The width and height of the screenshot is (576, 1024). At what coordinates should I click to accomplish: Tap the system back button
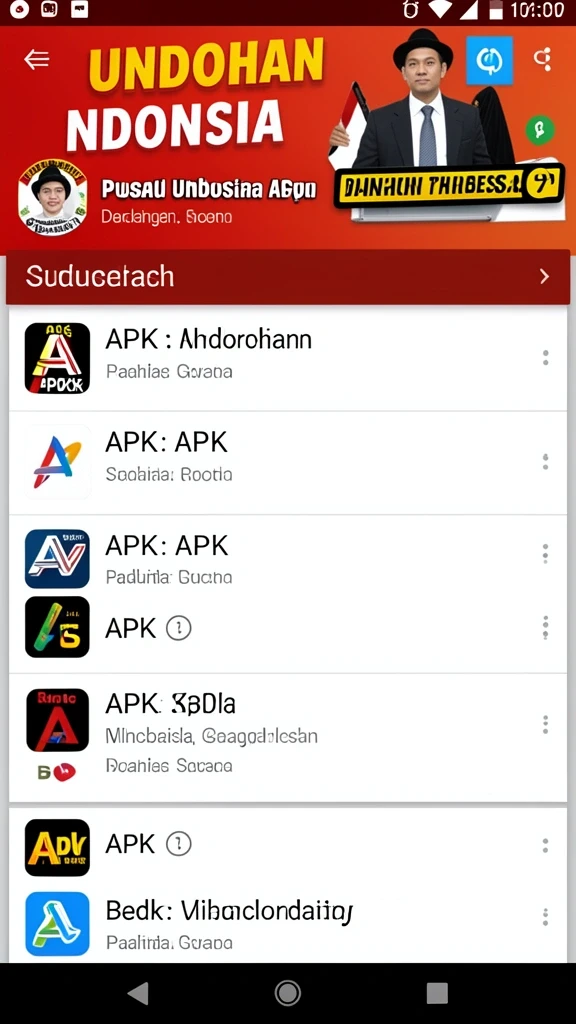[138, 993]
